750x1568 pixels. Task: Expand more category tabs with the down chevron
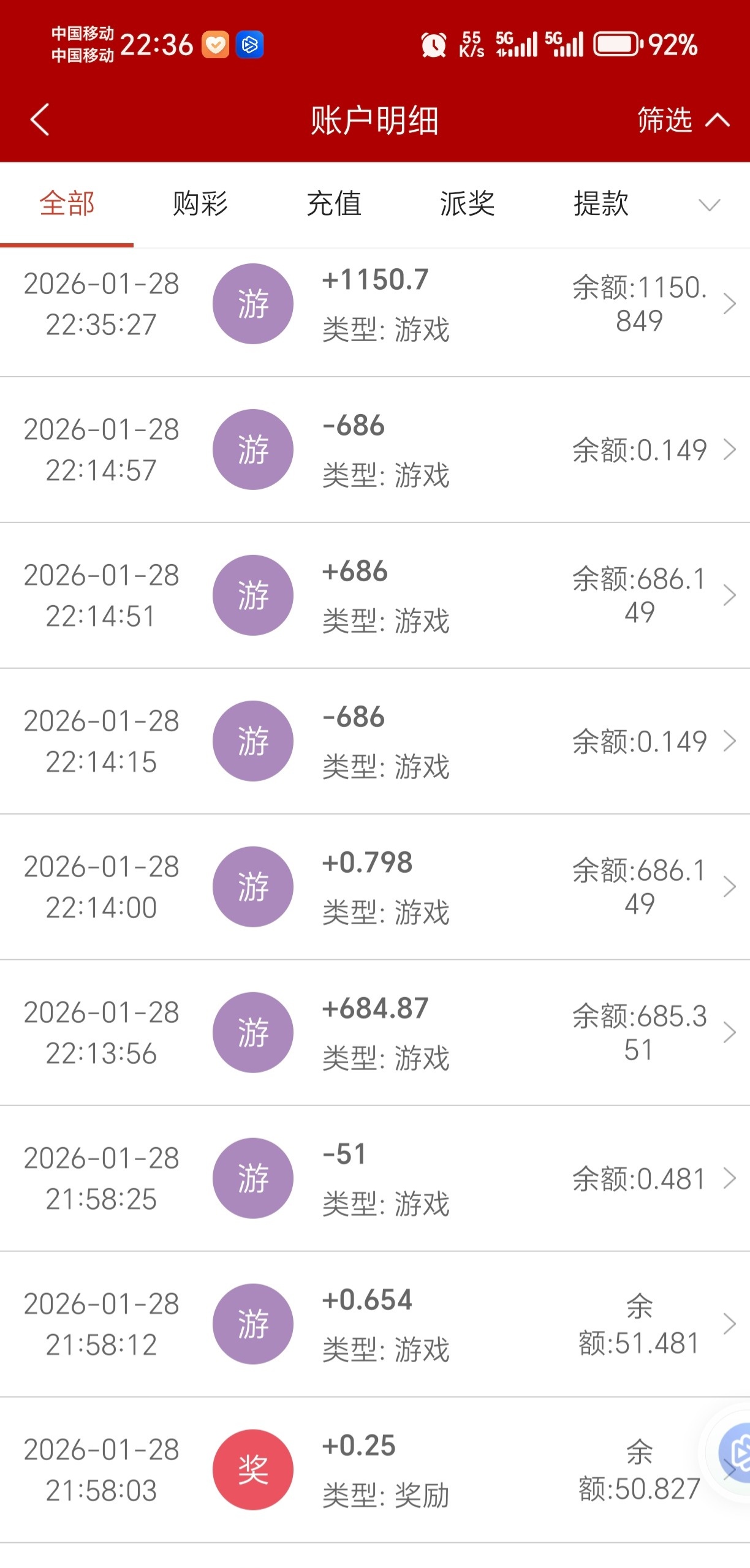709,205
